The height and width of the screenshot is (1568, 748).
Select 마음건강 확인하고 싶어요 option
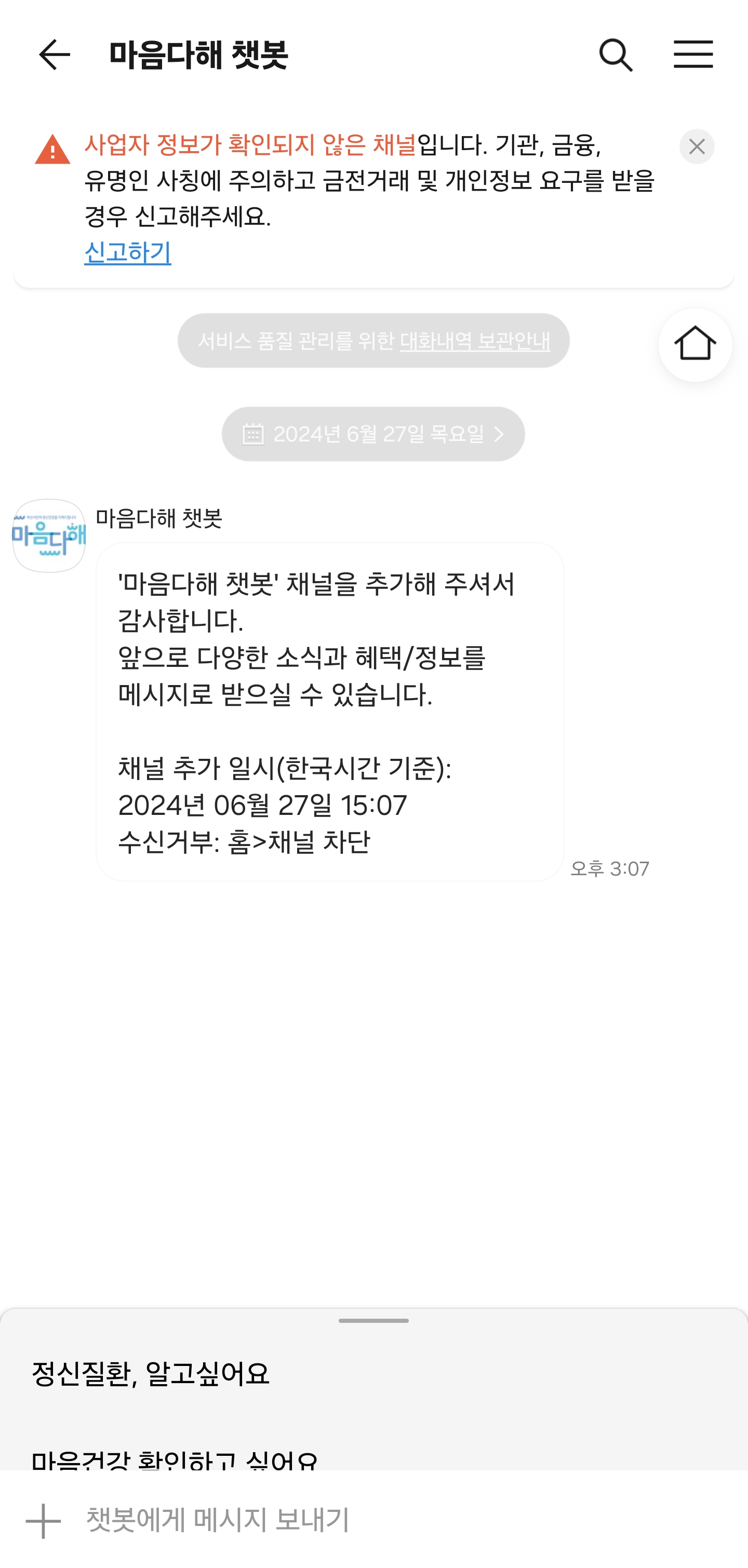click(x=175, y=1459)
